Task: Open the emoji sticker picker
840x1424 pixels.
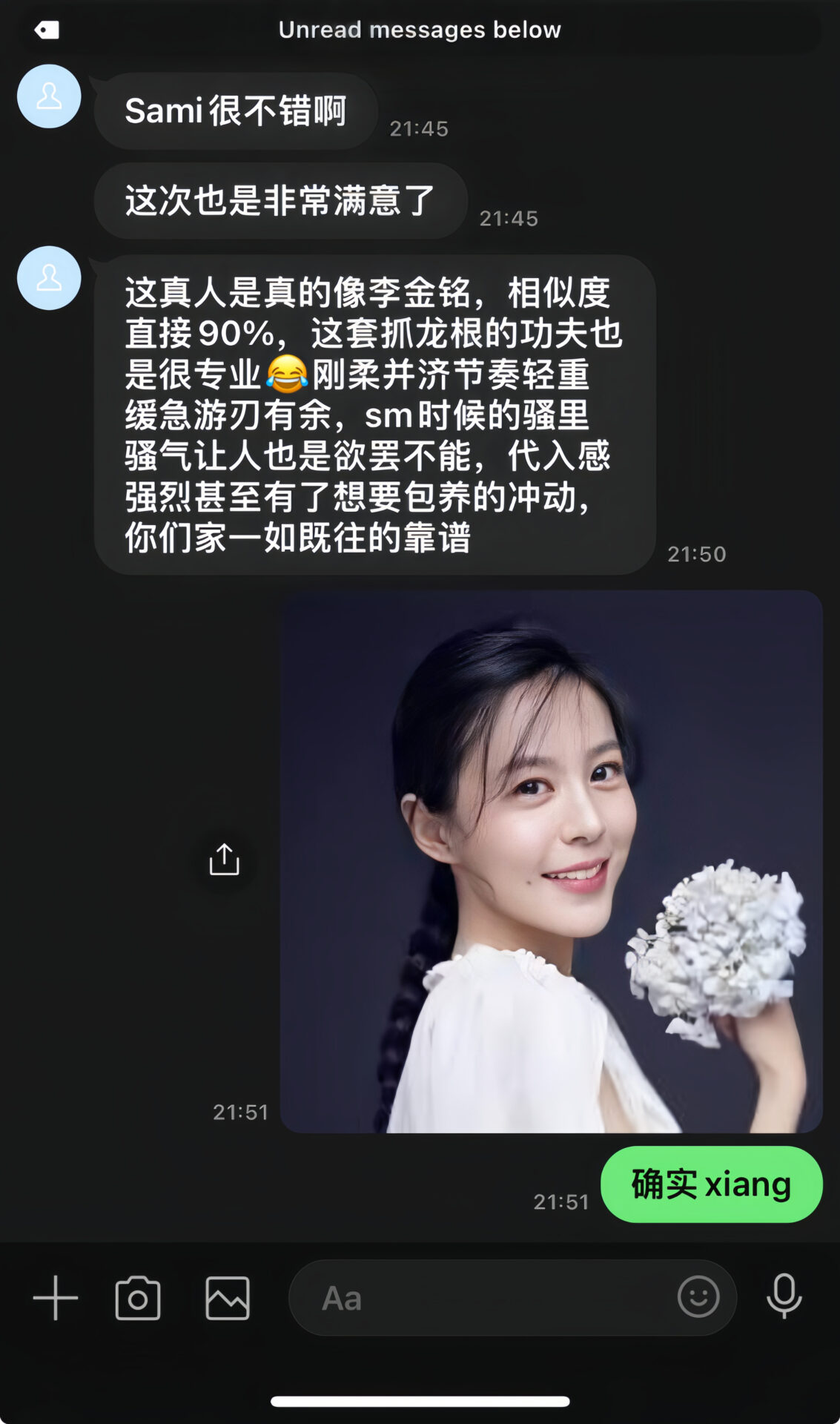Action: pyautogui.click(x=698, y=1297)
